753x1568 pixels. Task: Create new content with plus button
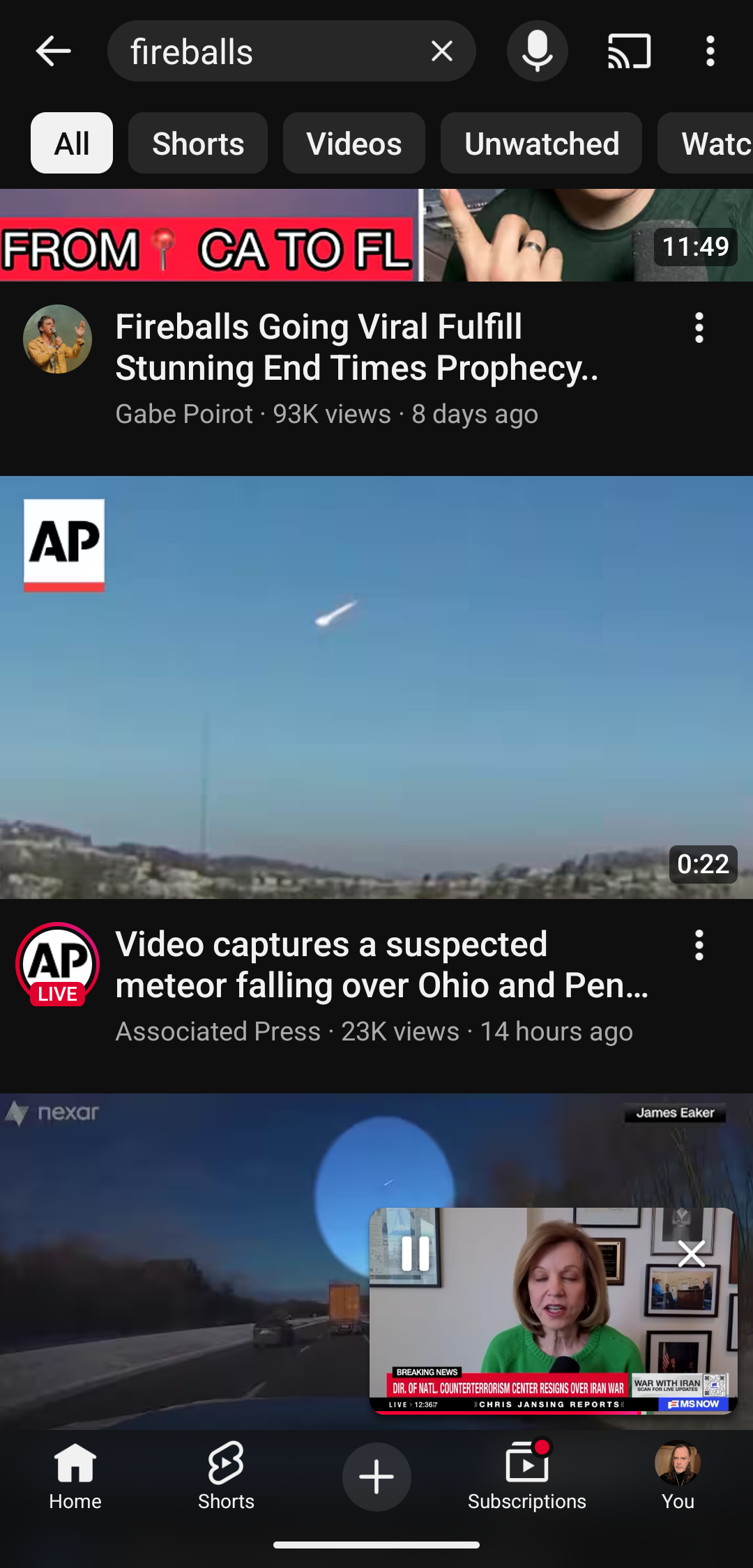pyautogui.click(x=376, y=1477)
